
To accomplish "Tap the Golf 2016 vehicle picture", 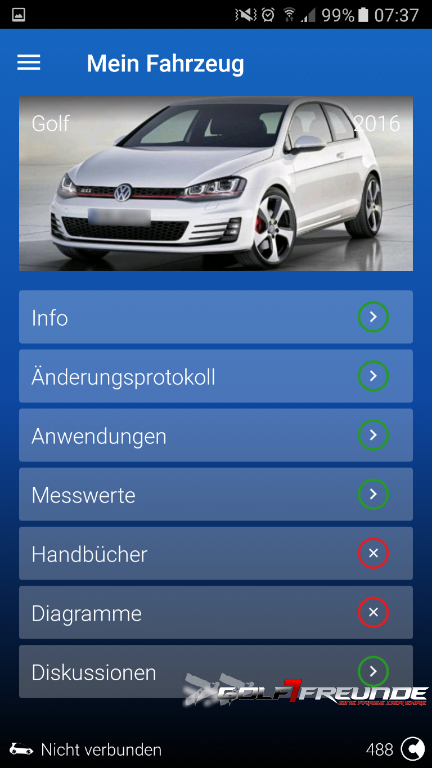I will click(216, 184).
